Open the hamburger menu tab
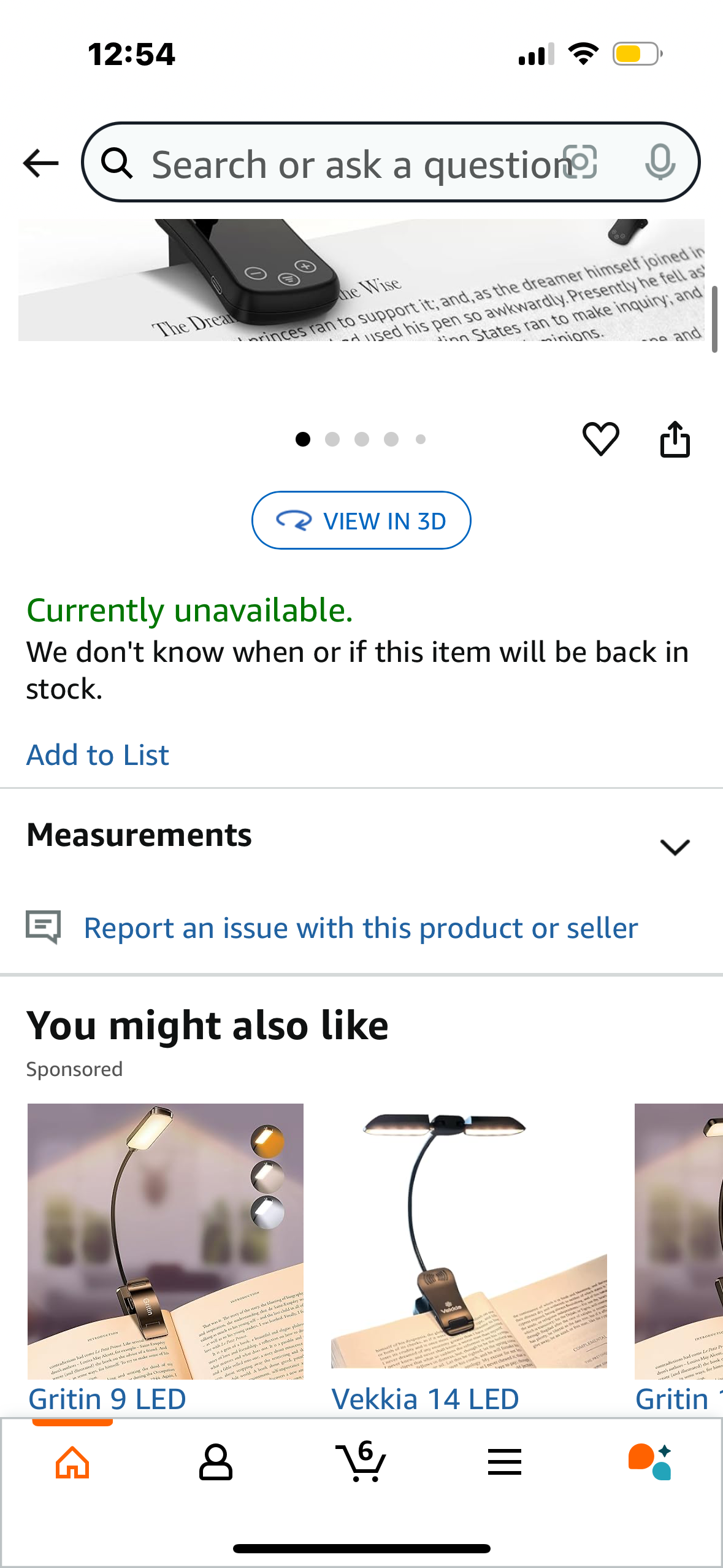The image size is (723, 1568). (x=505, y=1463)
